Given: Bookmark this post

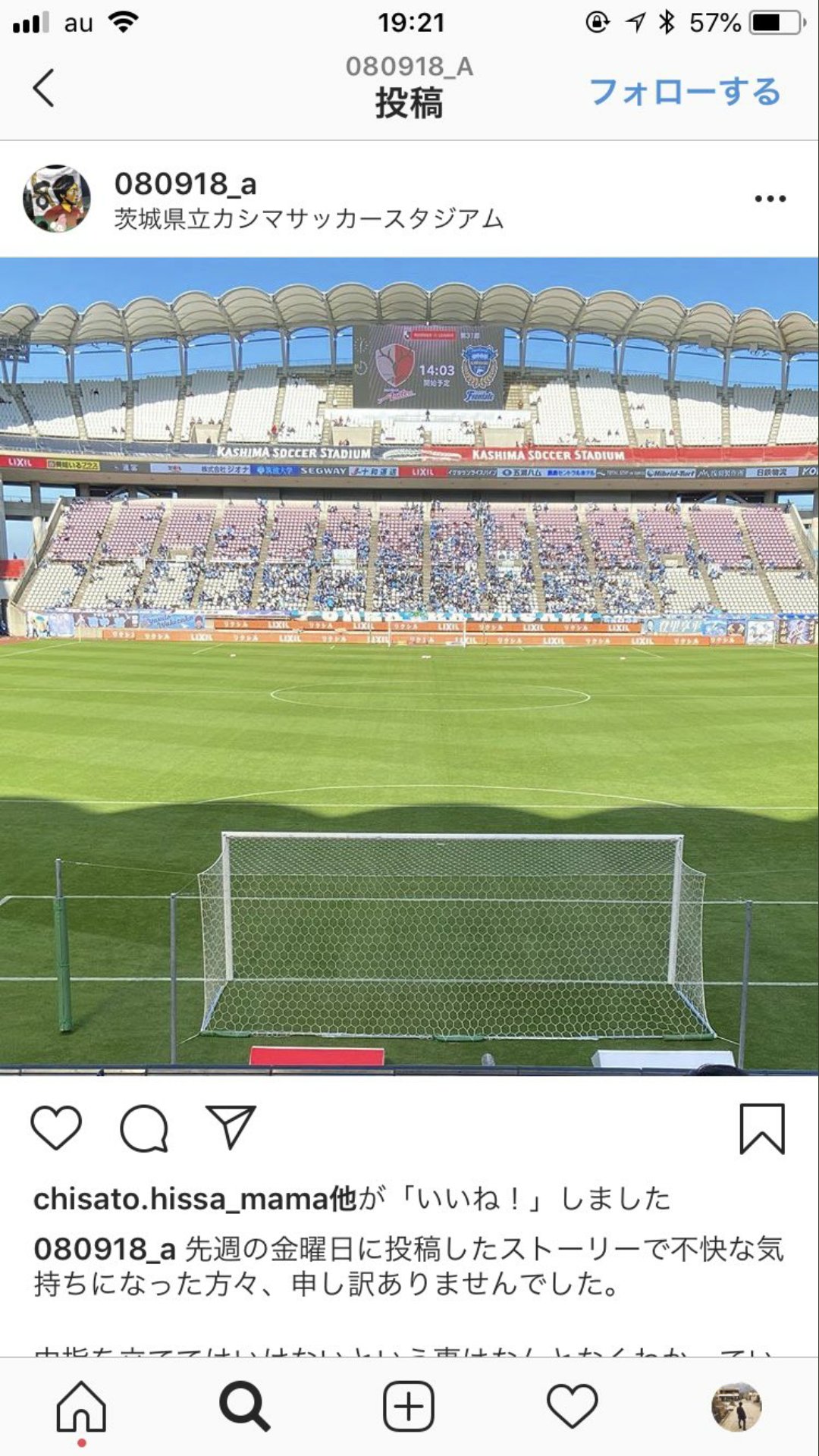Looking at the screenshot, I should pos(761,1128).
